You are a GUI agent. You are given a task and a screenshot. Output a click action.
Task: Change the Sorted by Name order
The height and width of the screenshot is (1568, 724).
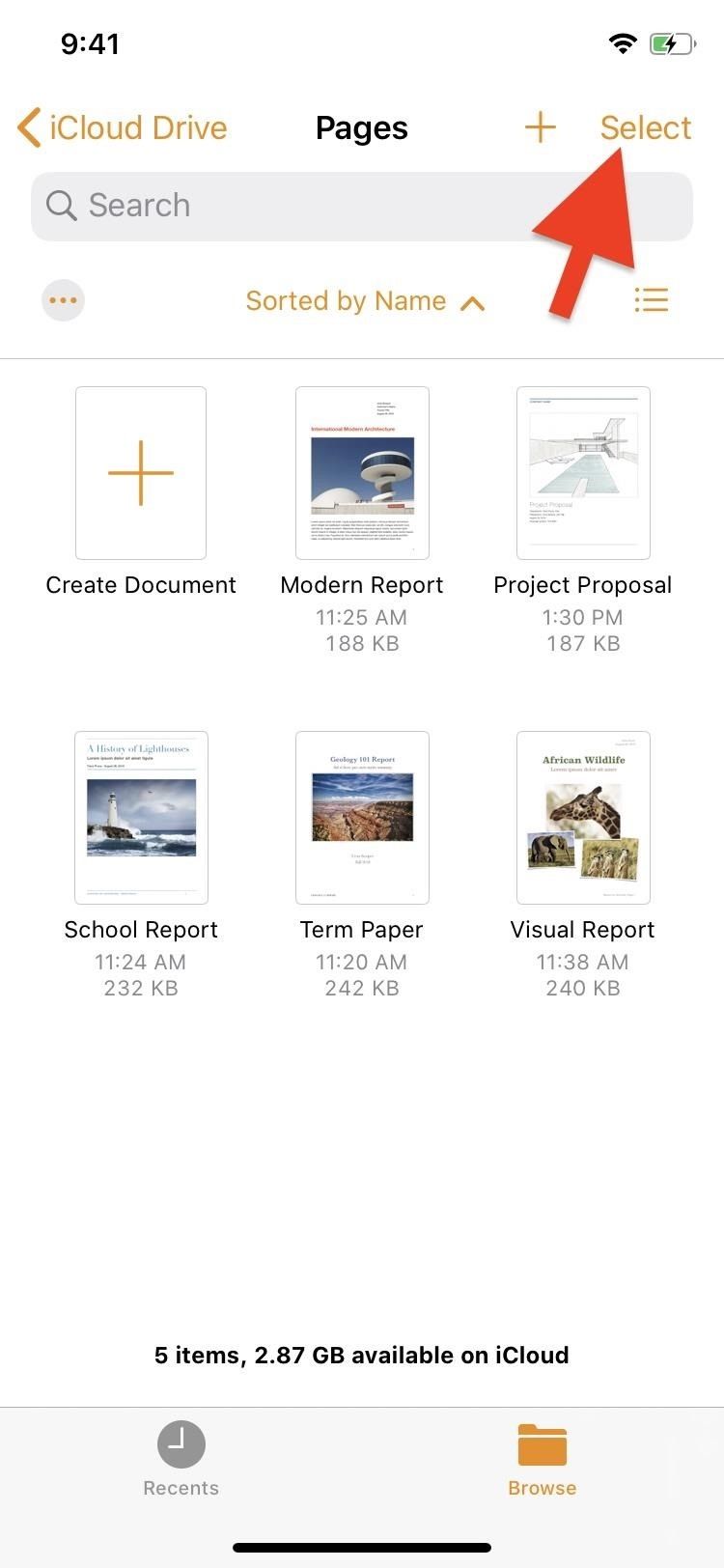pyautogui.click(x=364, y=301)
